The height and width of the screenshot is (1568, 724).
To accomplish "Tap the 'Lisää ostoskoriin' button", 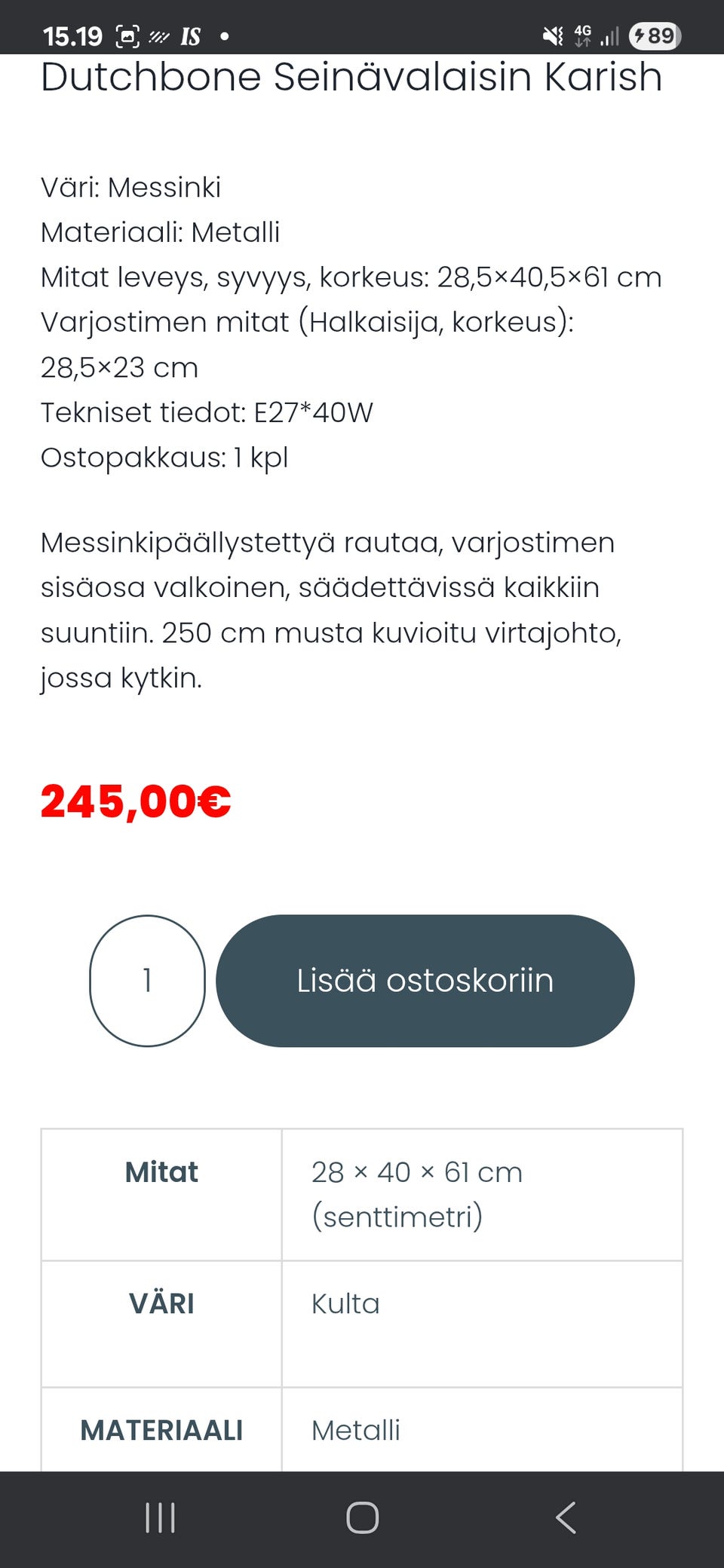I will click(425, 981).
